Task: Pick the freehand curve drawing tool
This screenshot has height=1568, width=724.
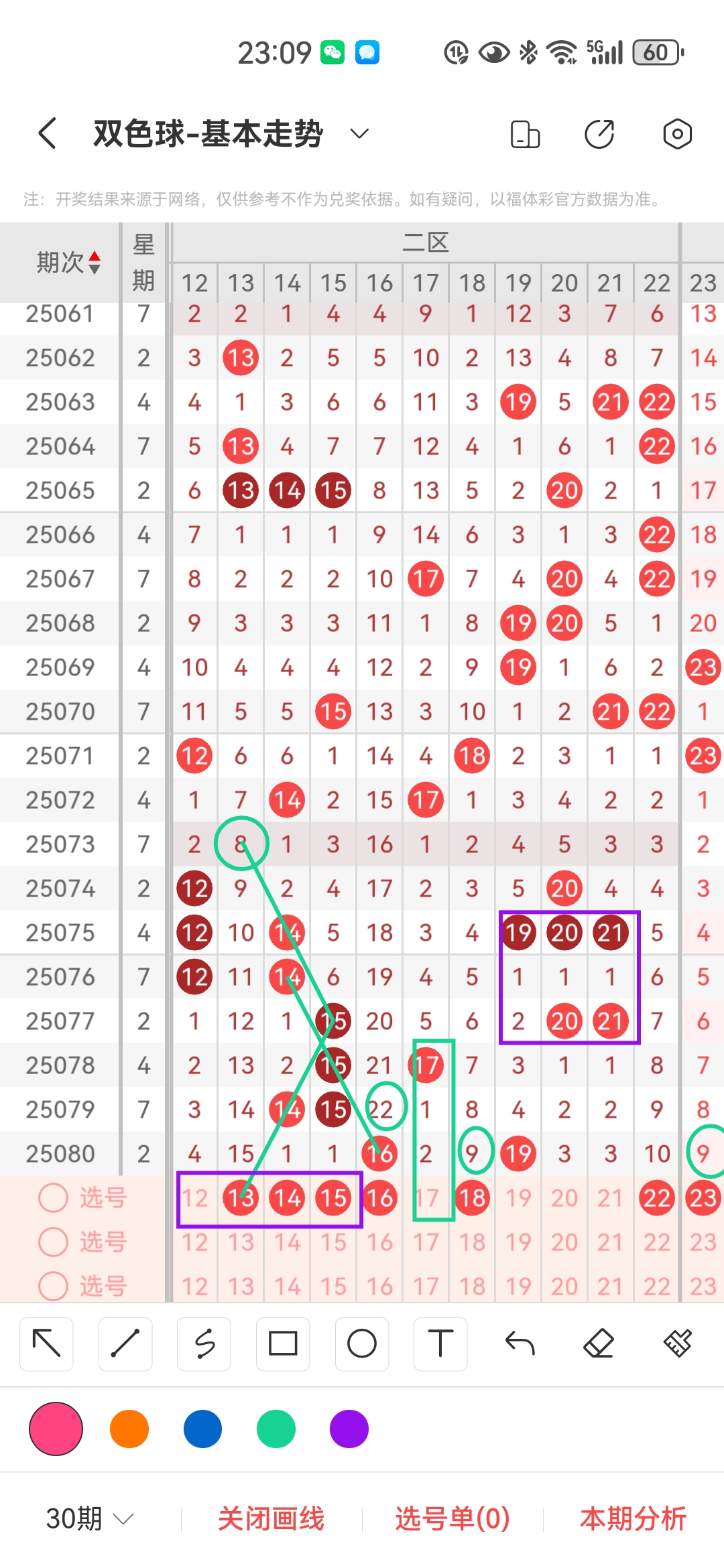Action: point(204,1344)
